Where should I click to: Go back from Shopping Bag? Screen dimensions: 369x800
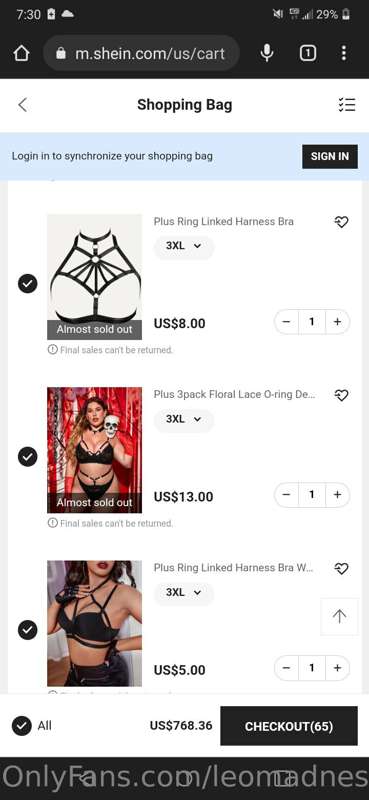[22, 105]
